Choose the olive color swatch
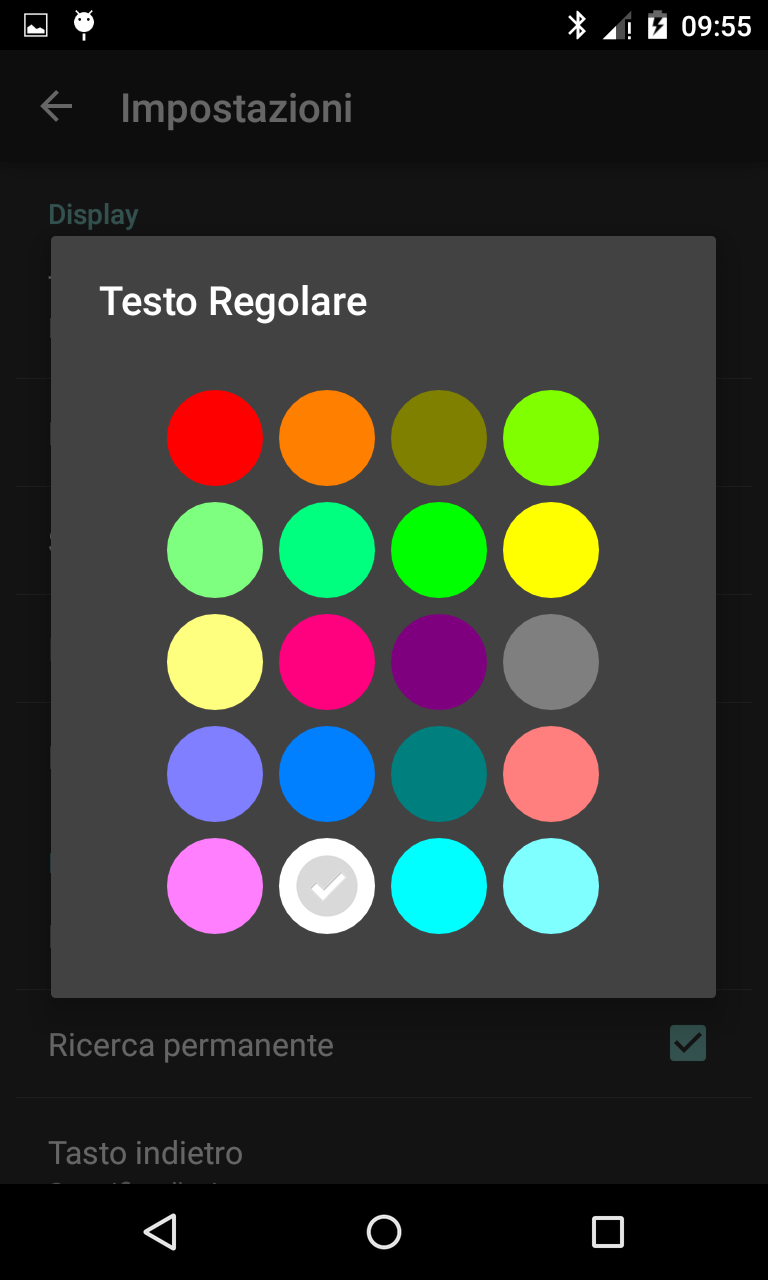The width and height of the screenshot is (768, 1280). tap(439, 438)
